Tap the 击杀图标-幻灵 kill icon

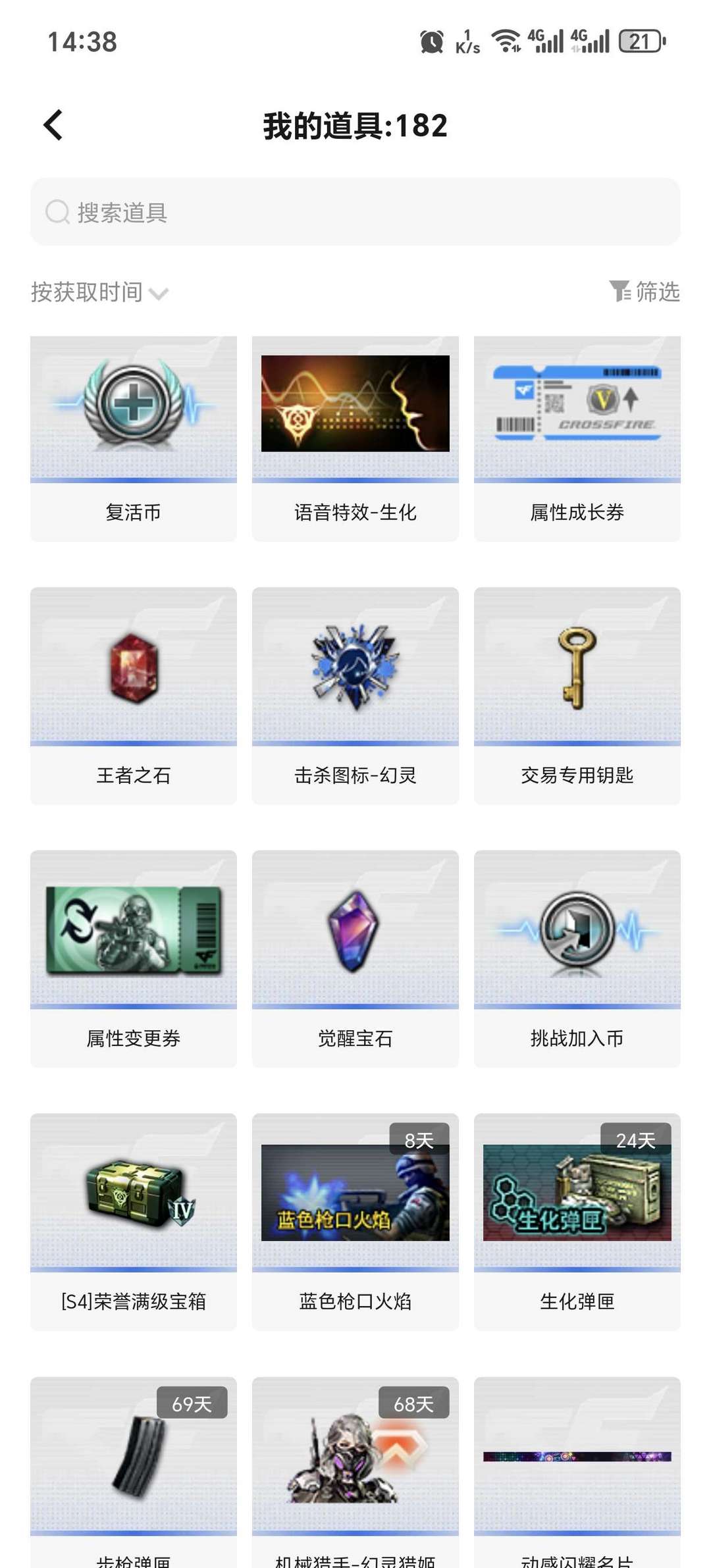pyautogui.click(x=354, y=670)
